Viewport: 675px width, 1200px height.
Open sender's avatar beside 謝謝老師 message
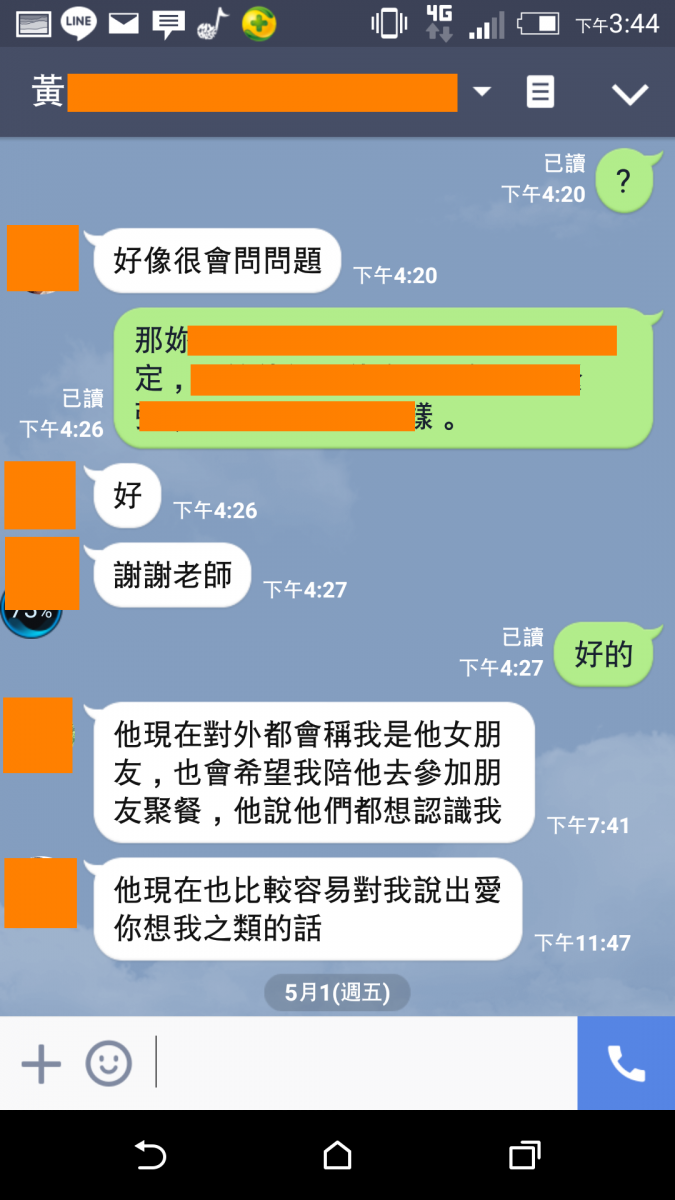43,574
